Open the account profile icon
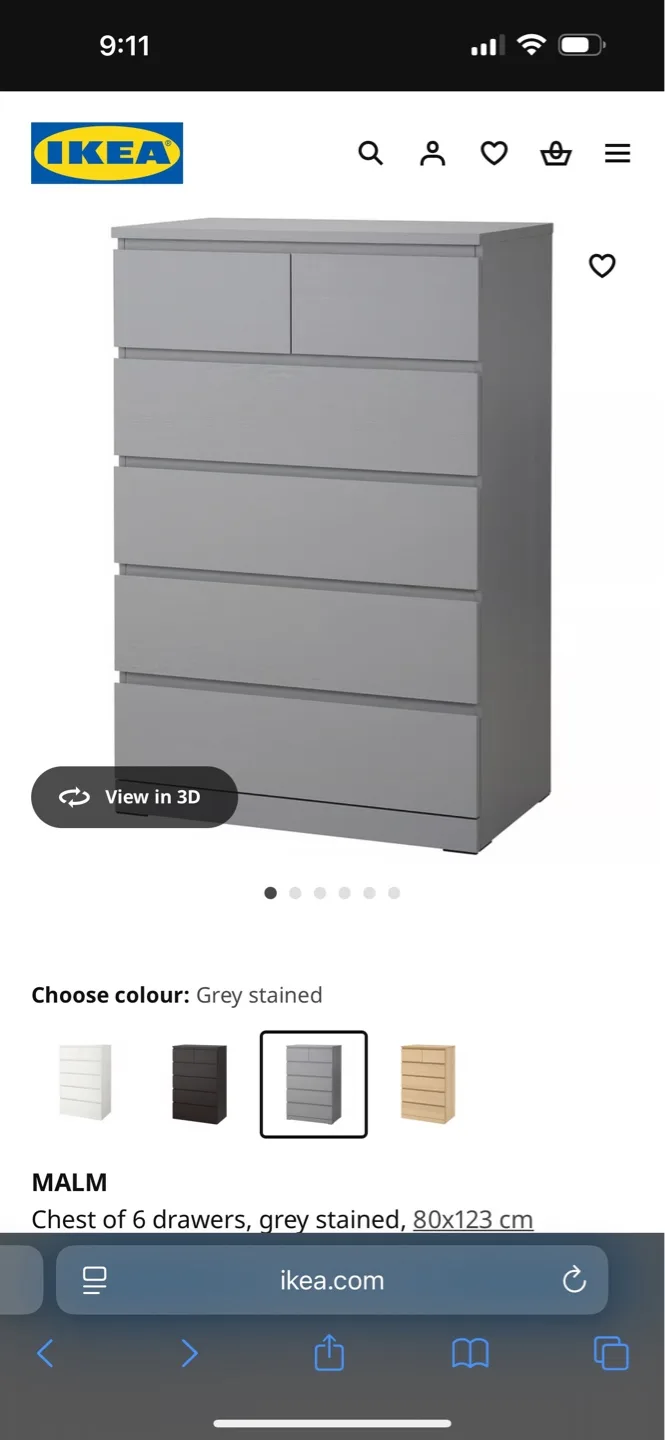Viewport: 665px width, 1440px height. point(432,153)
